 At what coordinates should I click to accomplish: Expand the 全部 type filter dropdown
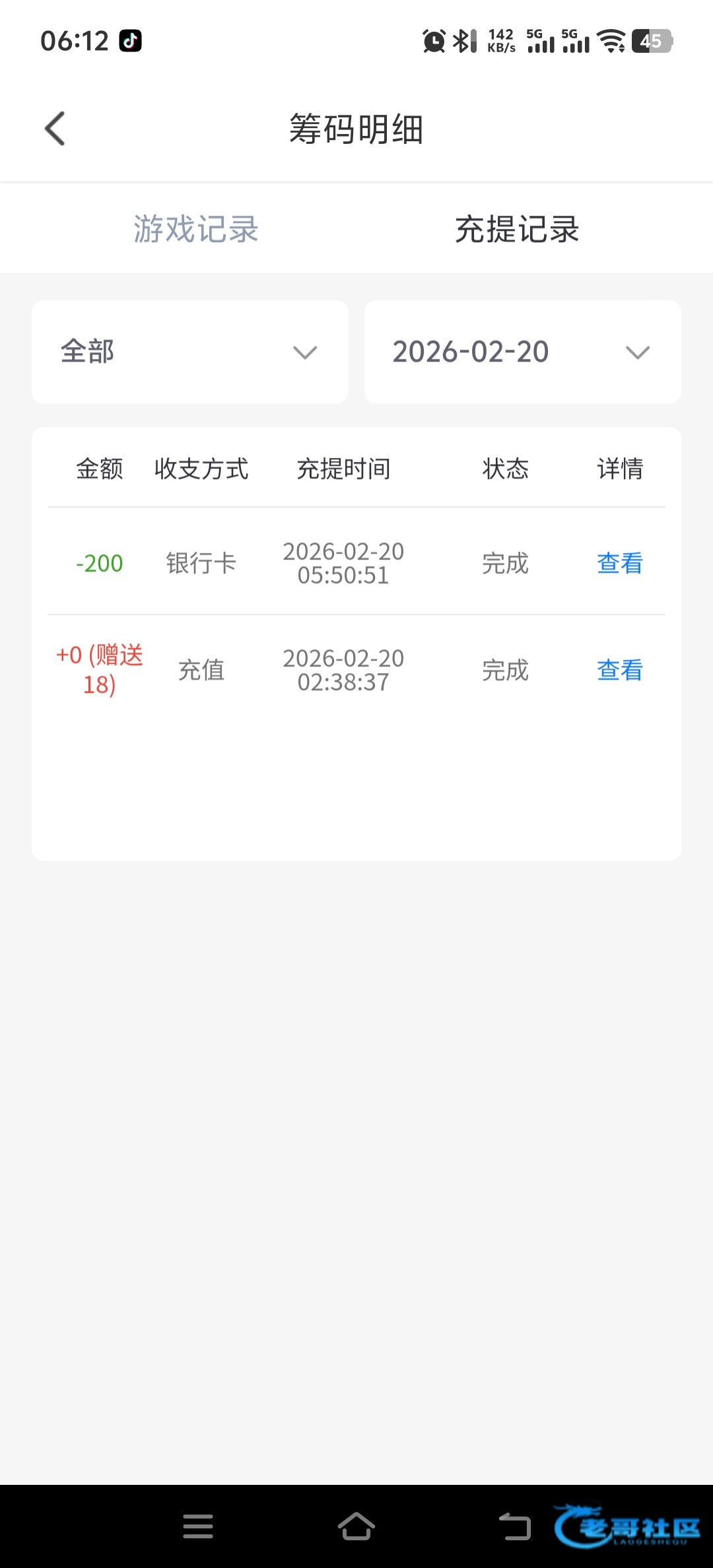click(x=190, y=352)
